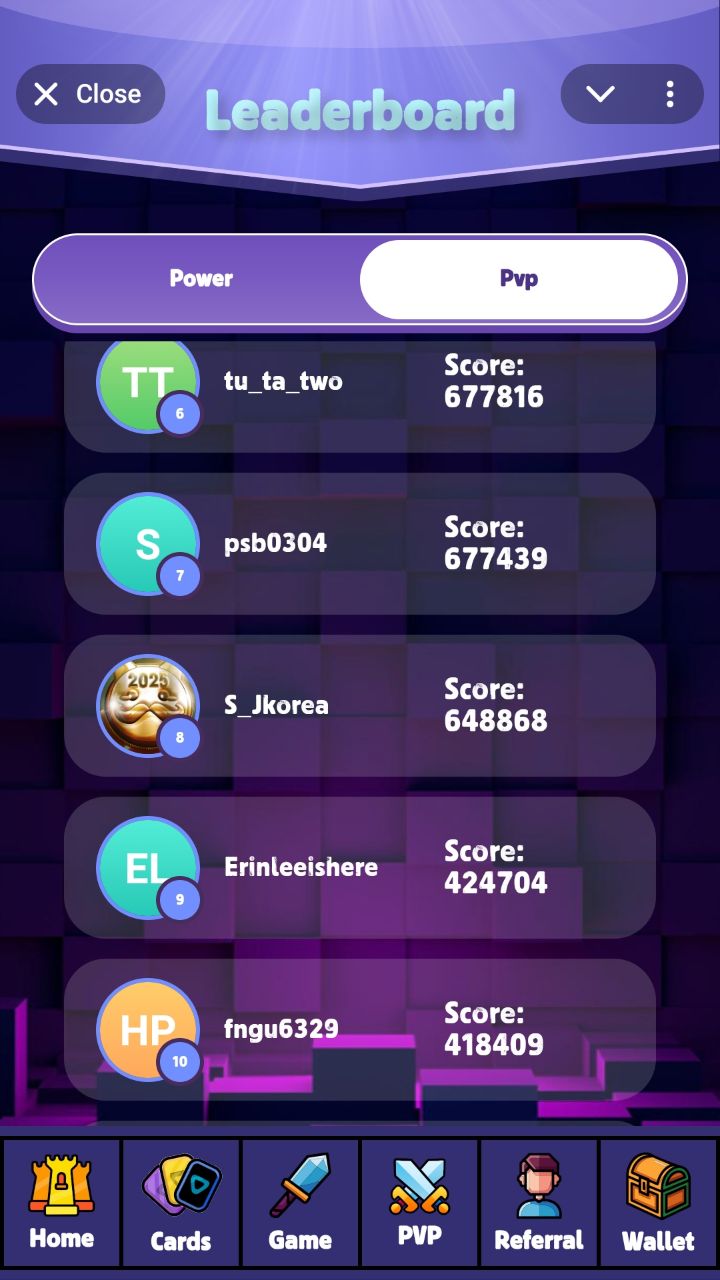The image size is (720, 1280).
Task: Open the PVP tab
Action: tap(420, 1204)
